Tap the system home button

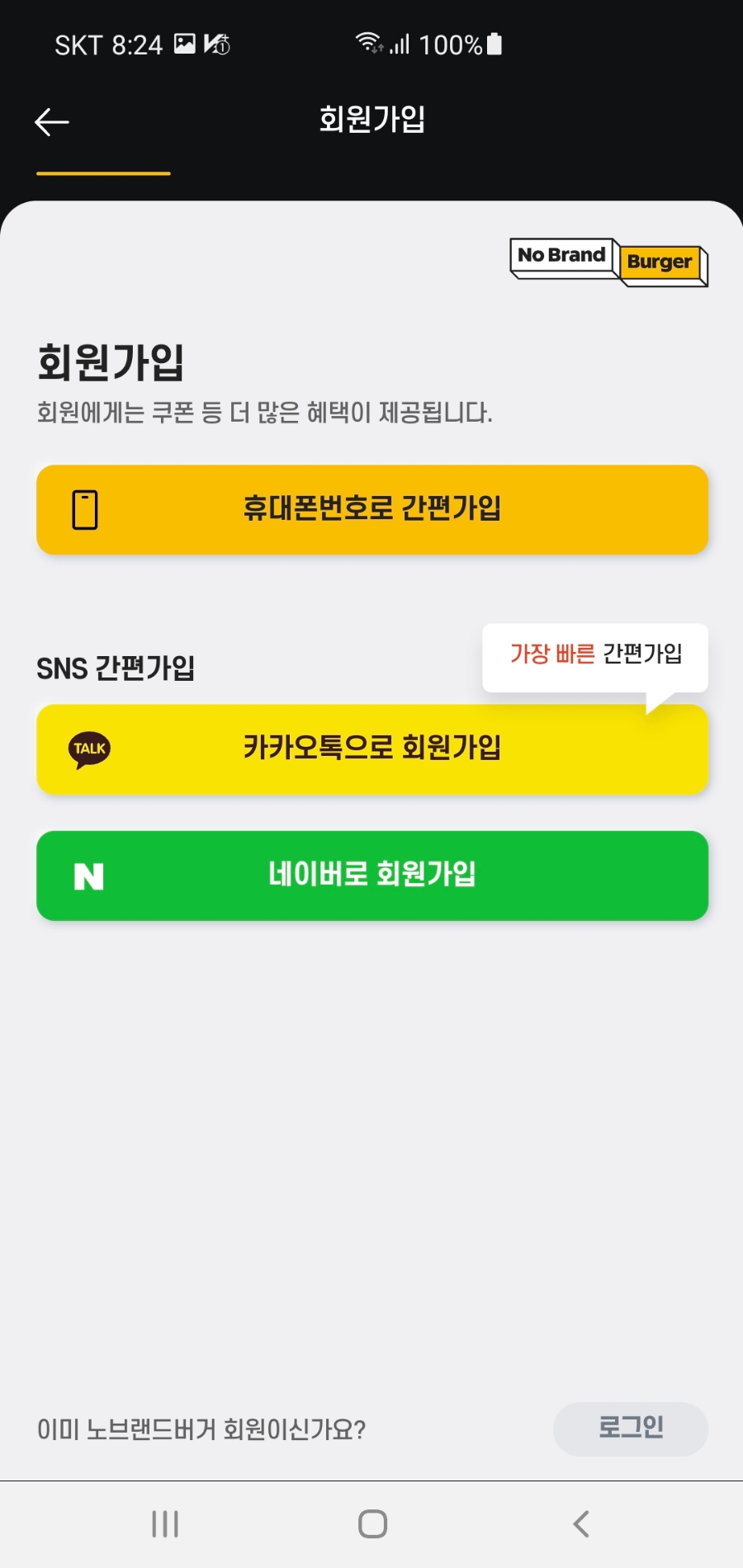[x=372, y=1523]
